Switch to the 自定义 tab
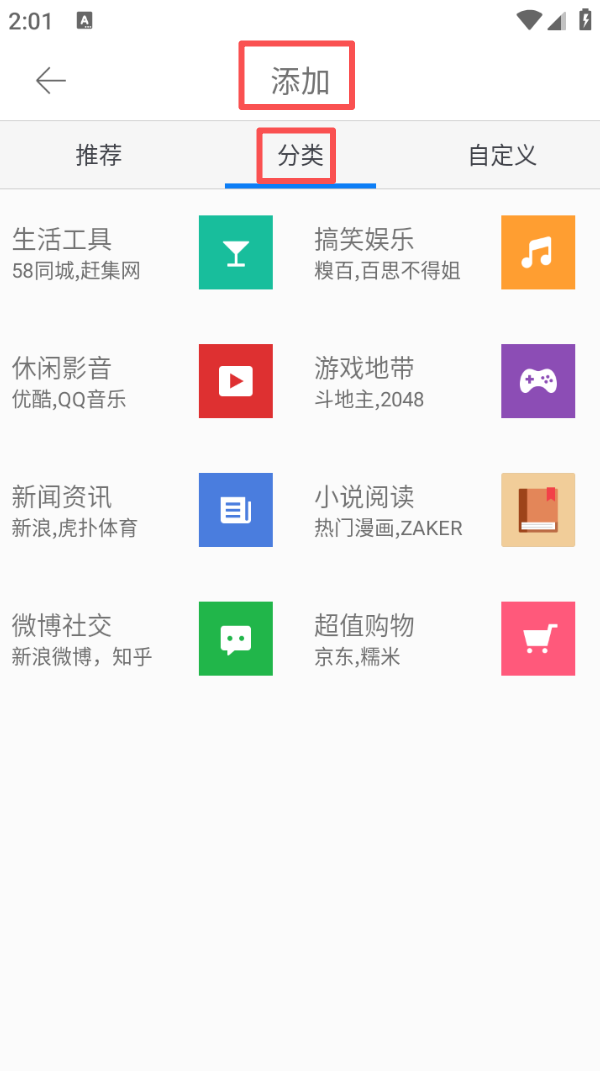The height and width of the screenshot is (1071, 600). (x=502, y=155)
